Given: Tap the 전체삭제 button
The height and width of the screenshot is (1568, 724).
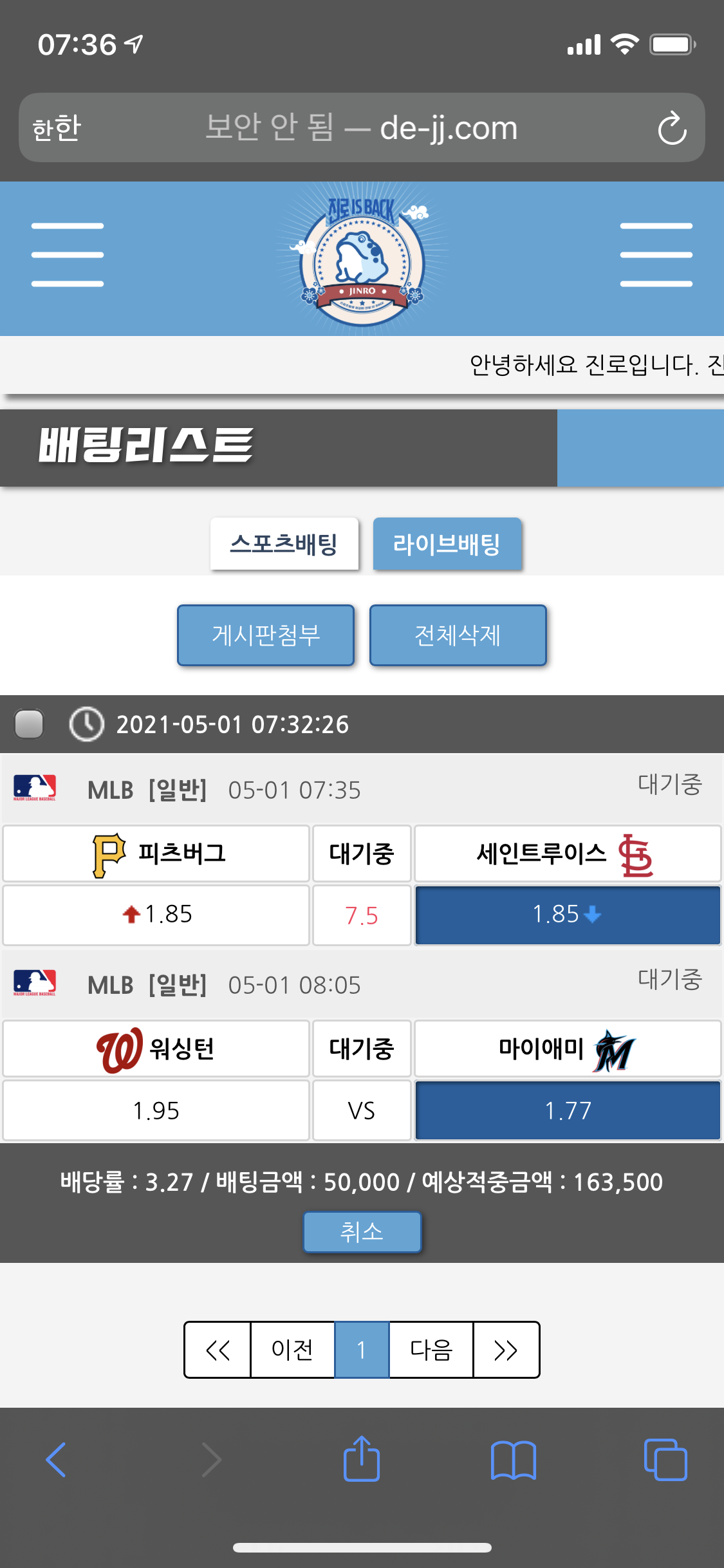Looking at the screenshot, I should [x=458, y=635].
